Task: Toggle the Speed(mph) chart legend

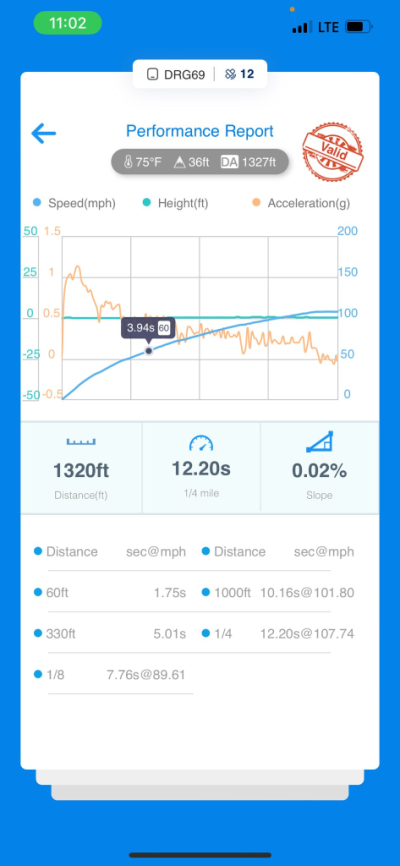Action: (x=75, y=203)
